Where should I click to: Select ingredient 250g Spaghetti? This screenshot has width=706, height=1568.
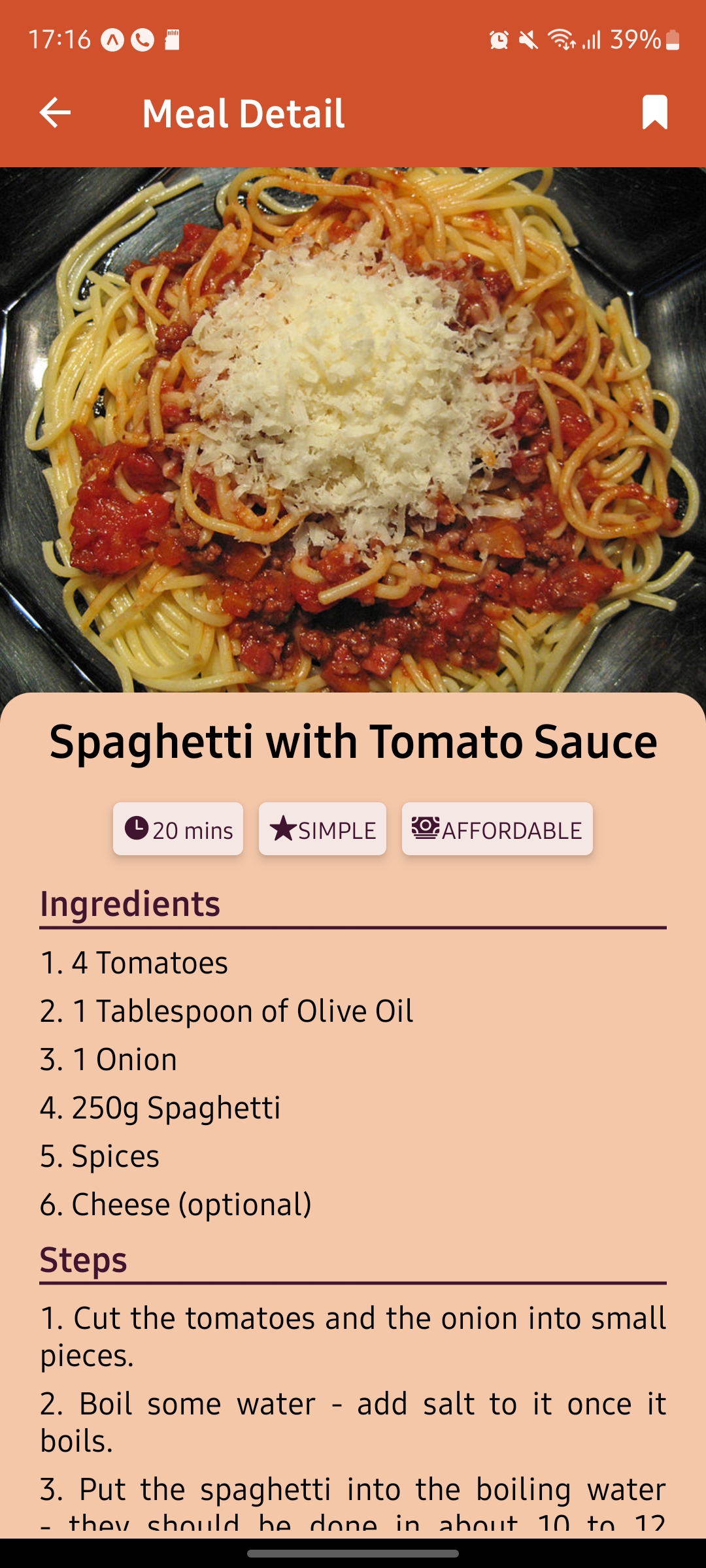click(161, 1108)
